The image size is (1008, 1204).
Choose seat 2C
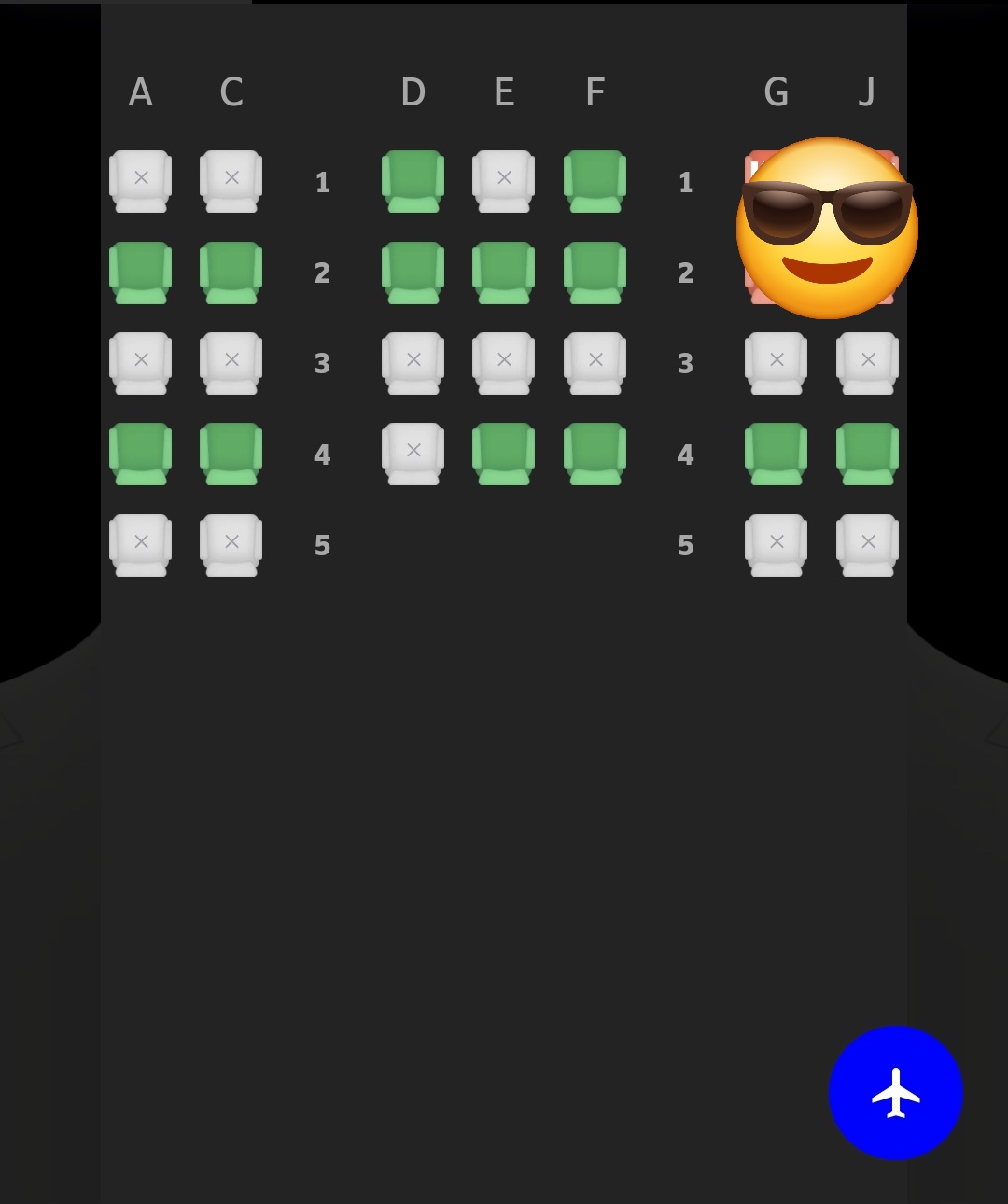click(x=231, y=272)
